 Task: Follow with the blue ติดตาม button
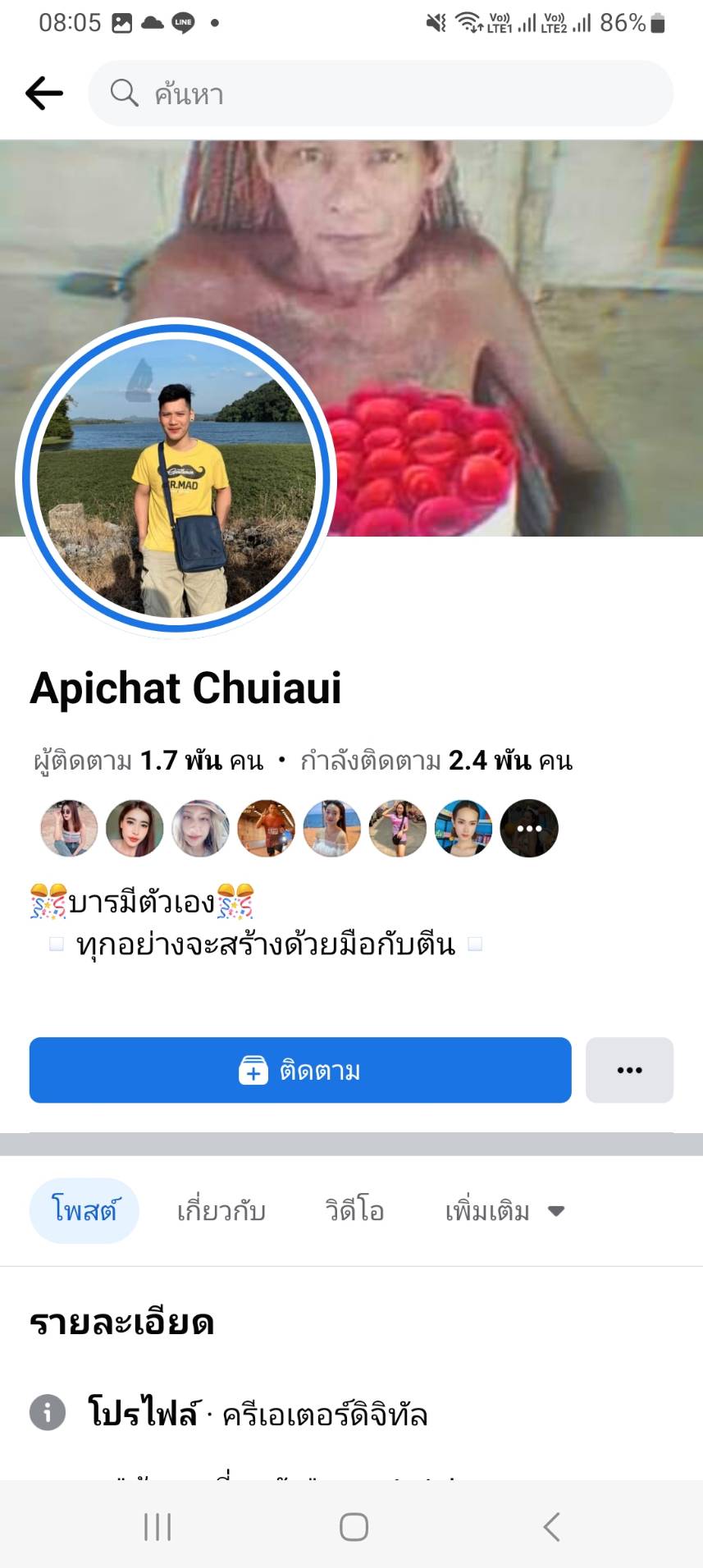tap(300, 1070)
